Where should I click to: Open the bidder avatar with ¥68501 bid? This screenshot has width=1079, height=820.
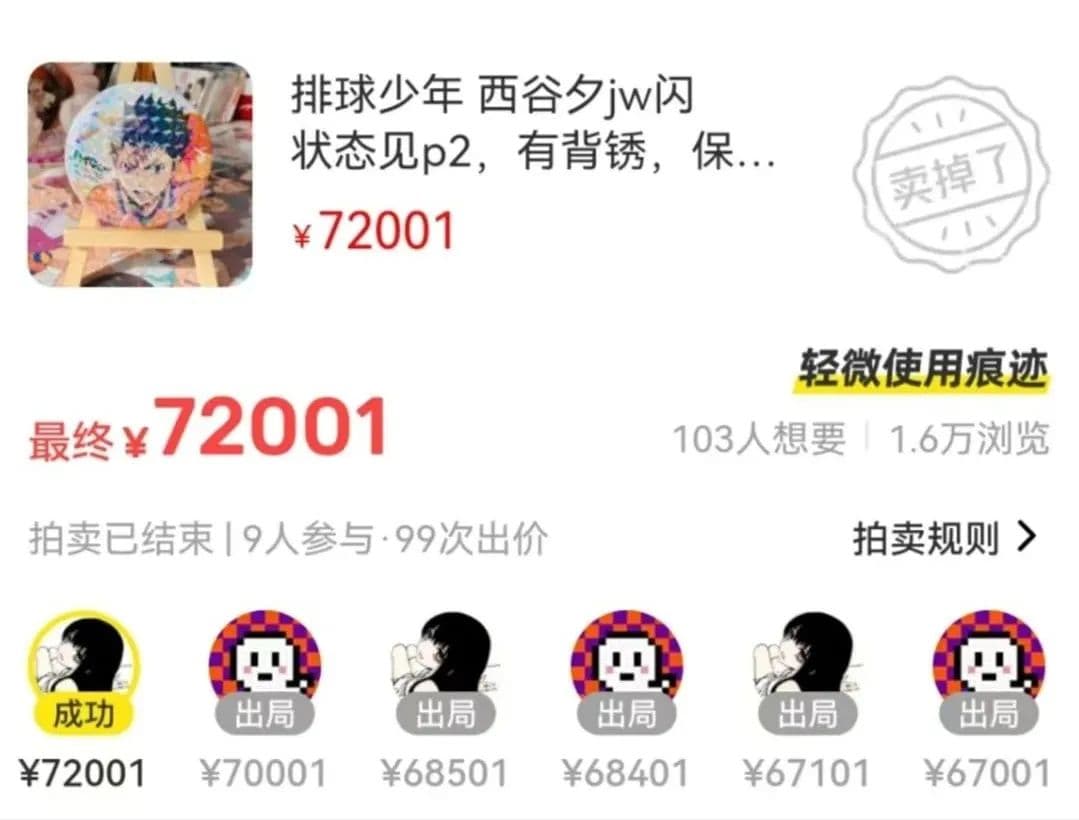(x=445, y=659)
